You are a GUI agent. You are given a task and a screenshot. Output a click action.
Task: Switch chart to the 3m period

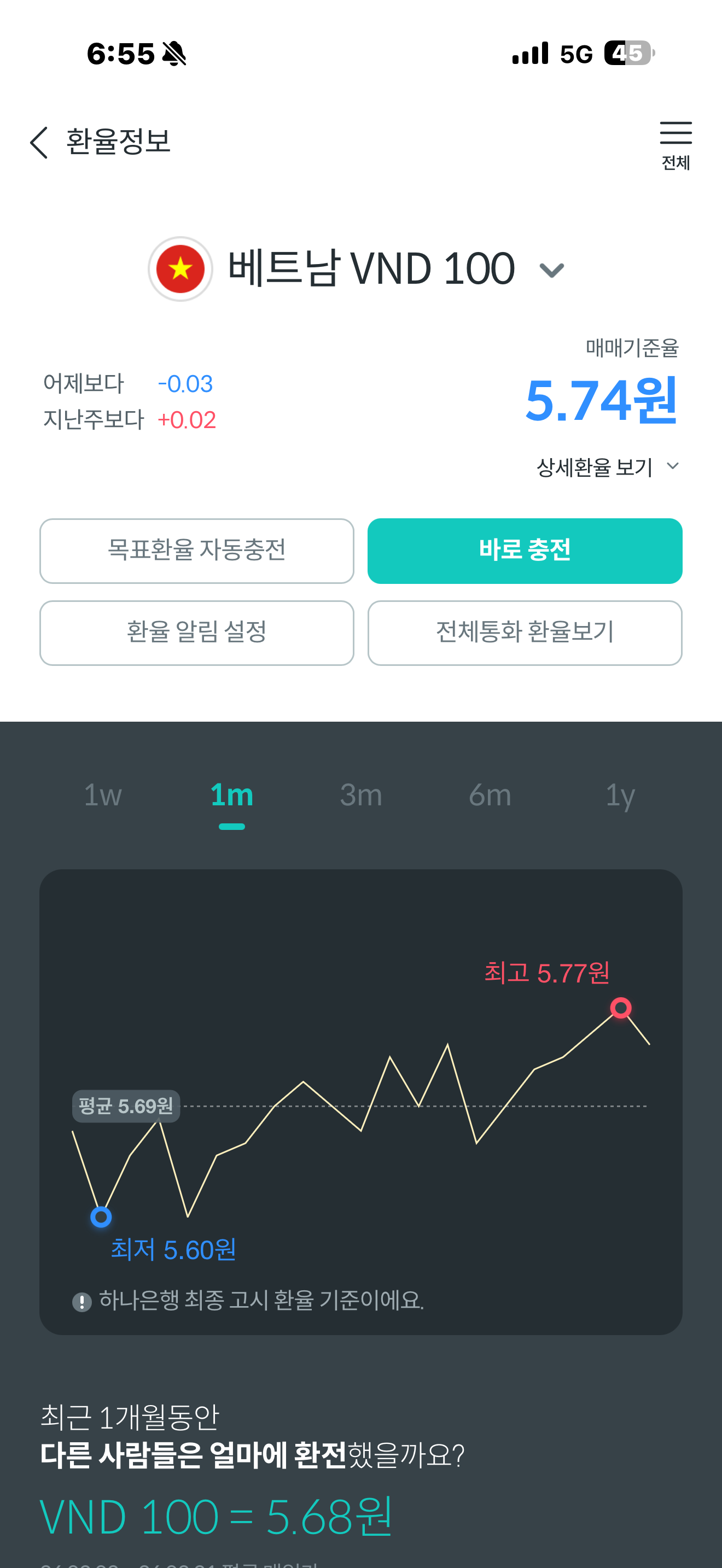(x=360, y=795)
